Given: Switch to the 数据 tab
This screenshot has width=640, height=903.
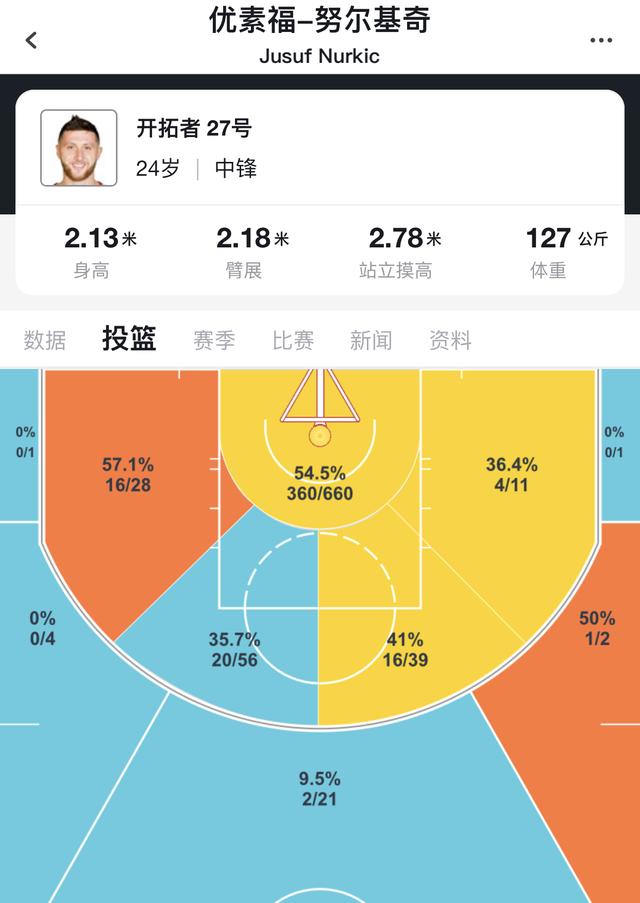Looking at the screenshot, I should click(x=45, y=340).
